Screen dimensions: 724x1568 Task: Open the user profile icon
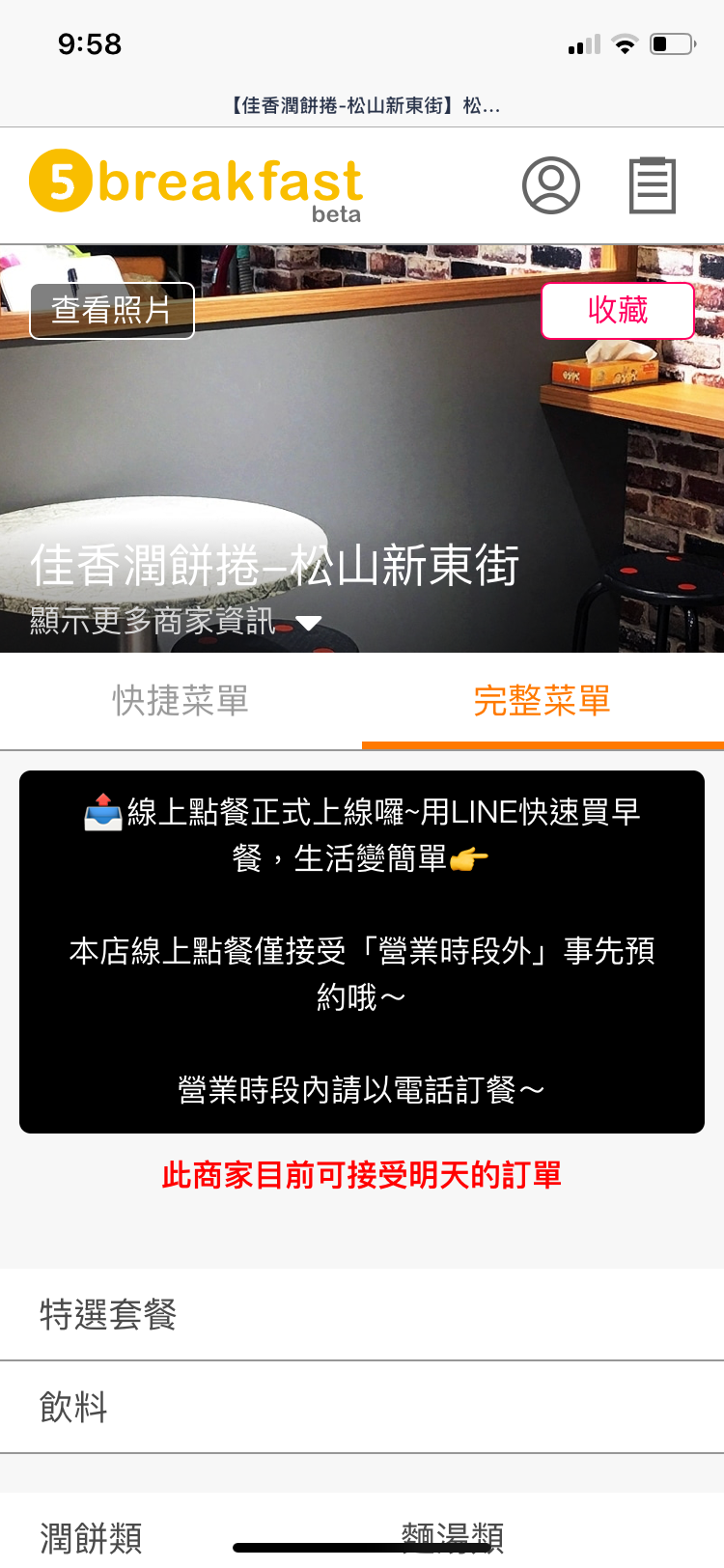[551, 185]
